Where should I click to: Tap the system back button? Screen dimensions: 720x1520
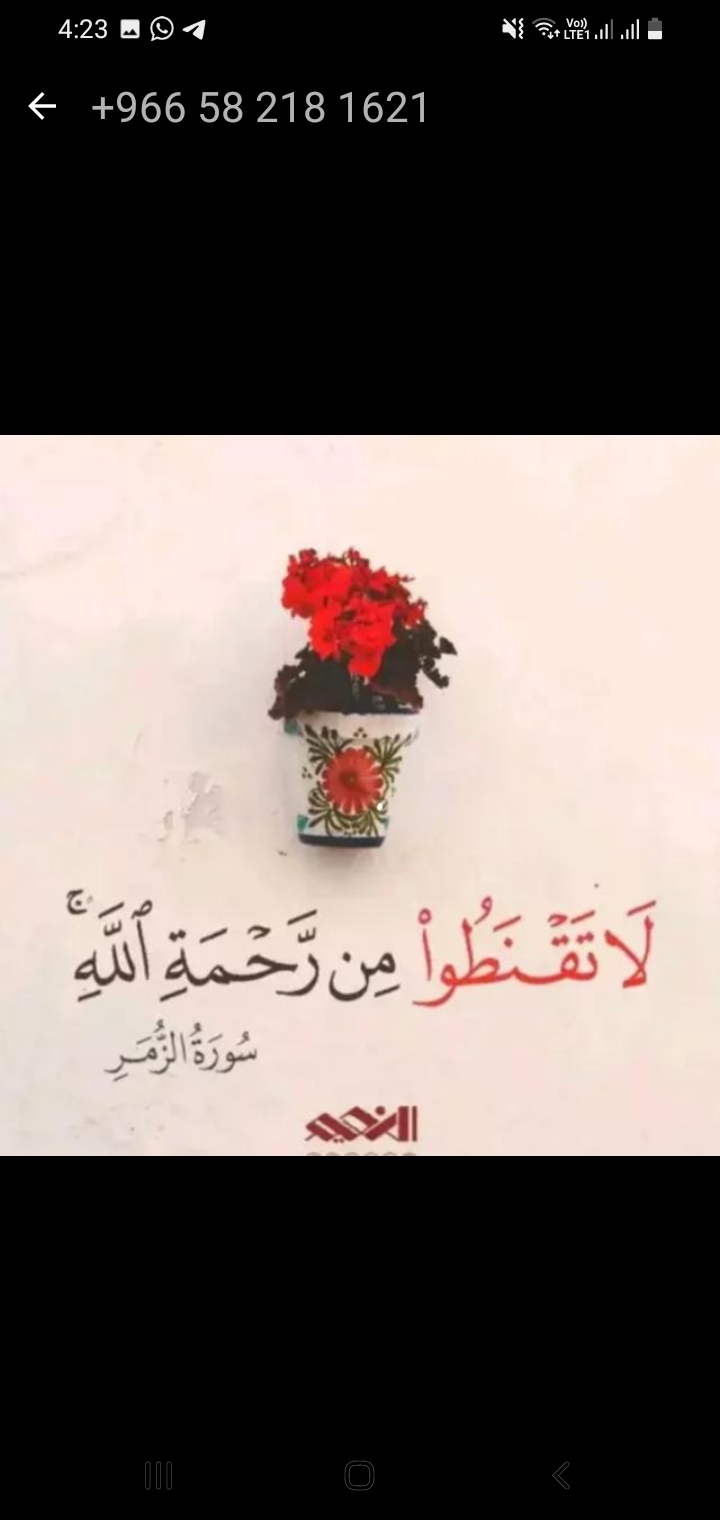point(561,1475)
